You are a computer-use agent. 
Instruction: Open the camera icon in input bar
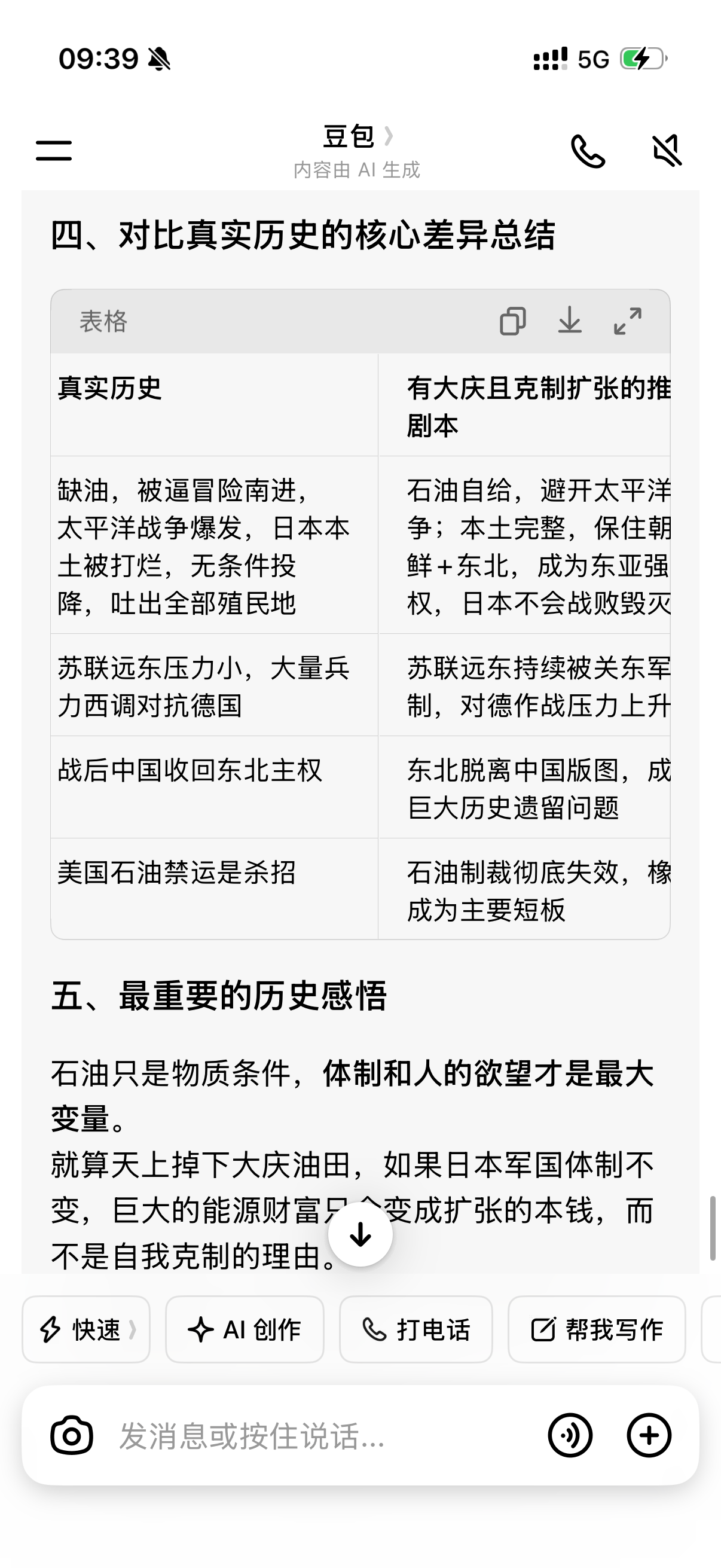[72, 1436]
